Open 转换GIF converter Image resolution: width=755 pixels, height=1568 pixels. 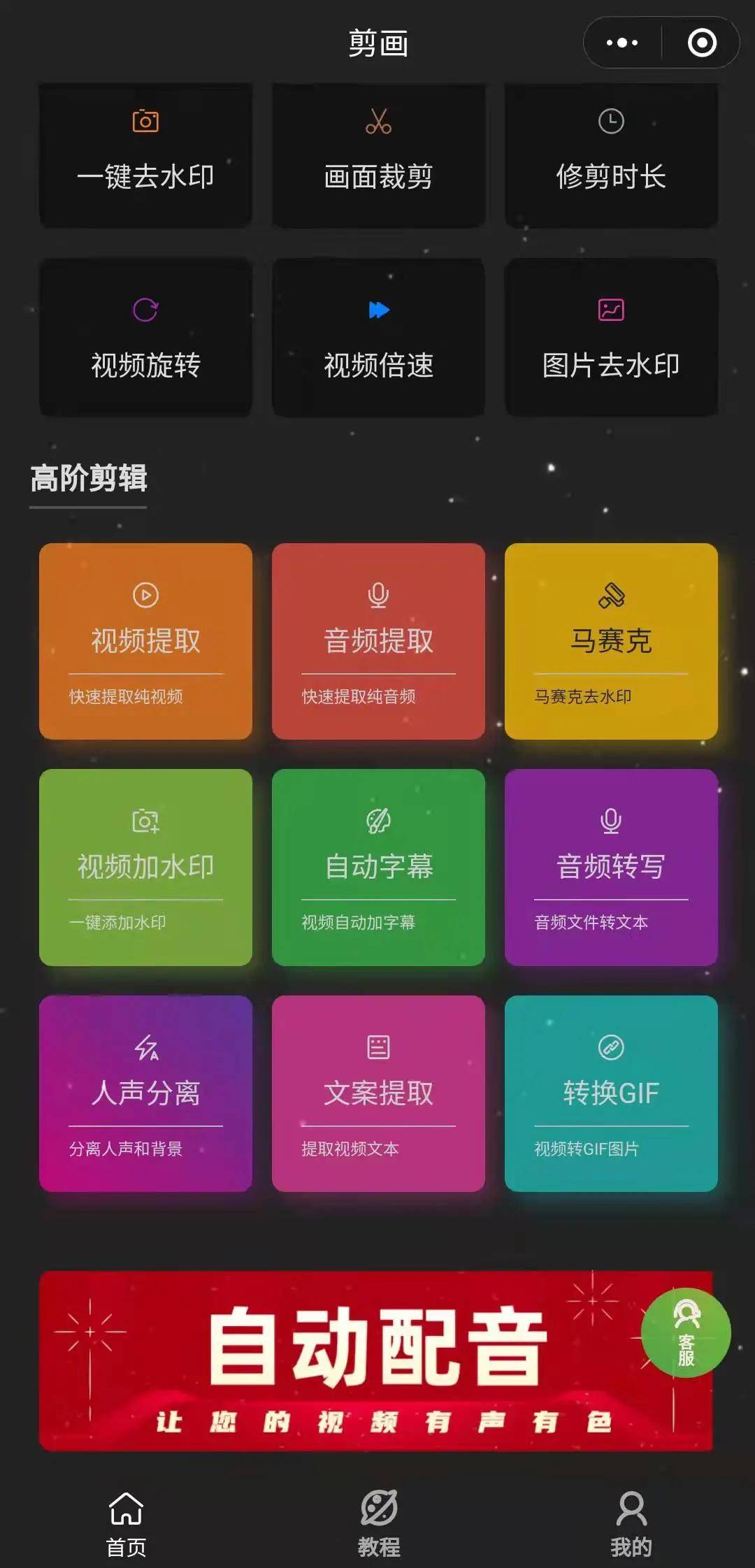click(611, 1093)
